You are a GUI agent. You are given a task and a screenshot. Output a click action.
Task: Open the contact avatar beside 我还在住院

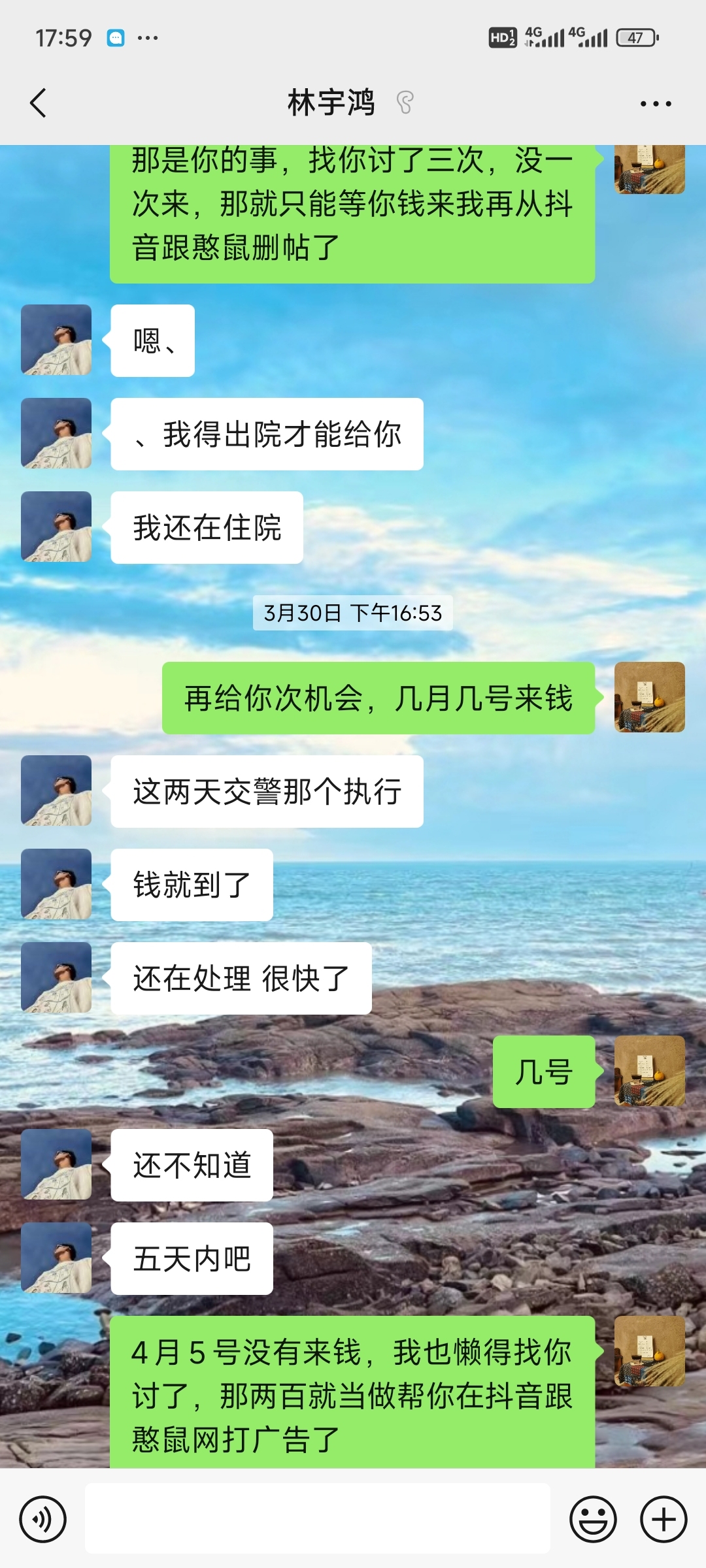pyautogui.click(x=56, y=527)
